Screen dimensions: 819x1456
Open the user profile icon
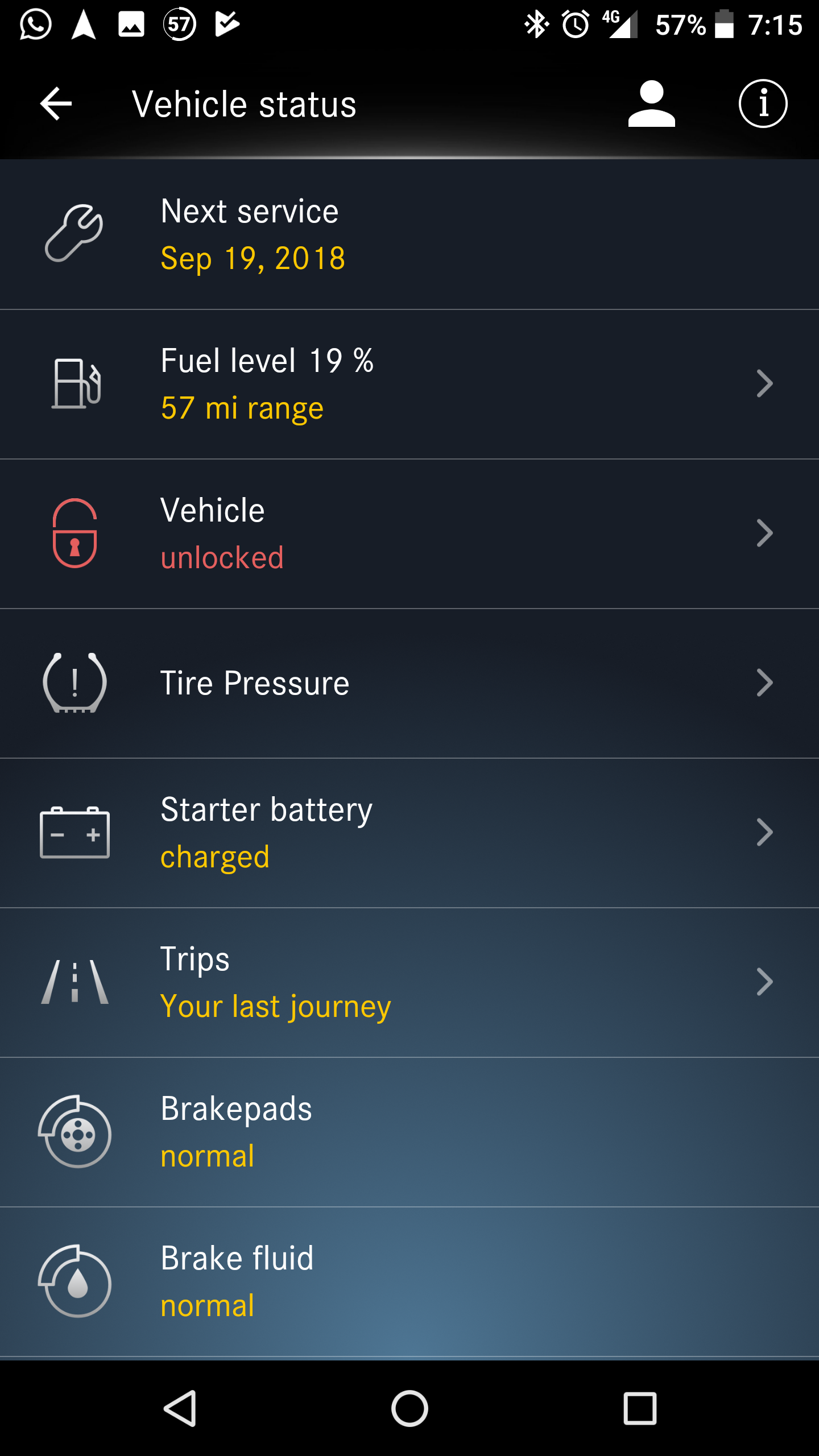coord(651,104)
